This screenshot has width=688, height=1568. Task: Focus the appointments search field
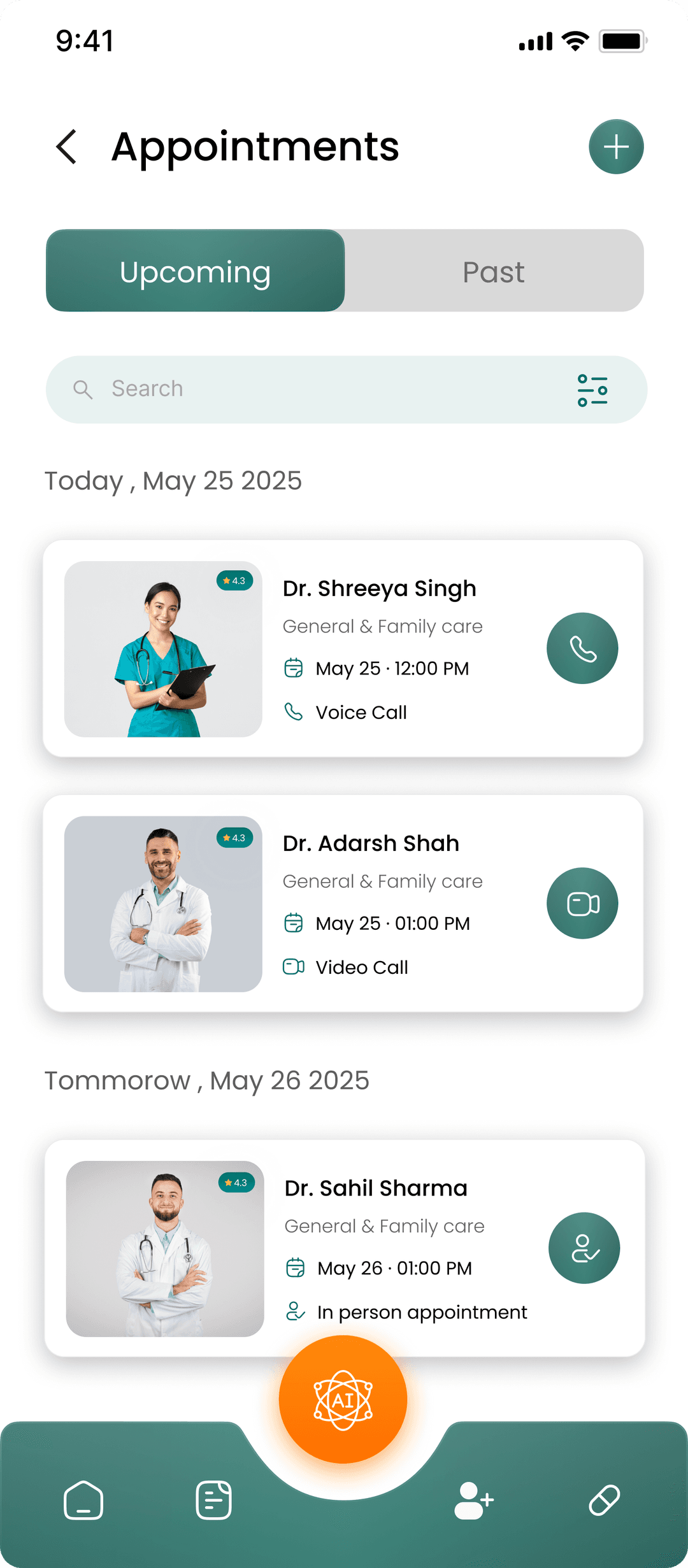pyautogui.click(x=319, y=389)
